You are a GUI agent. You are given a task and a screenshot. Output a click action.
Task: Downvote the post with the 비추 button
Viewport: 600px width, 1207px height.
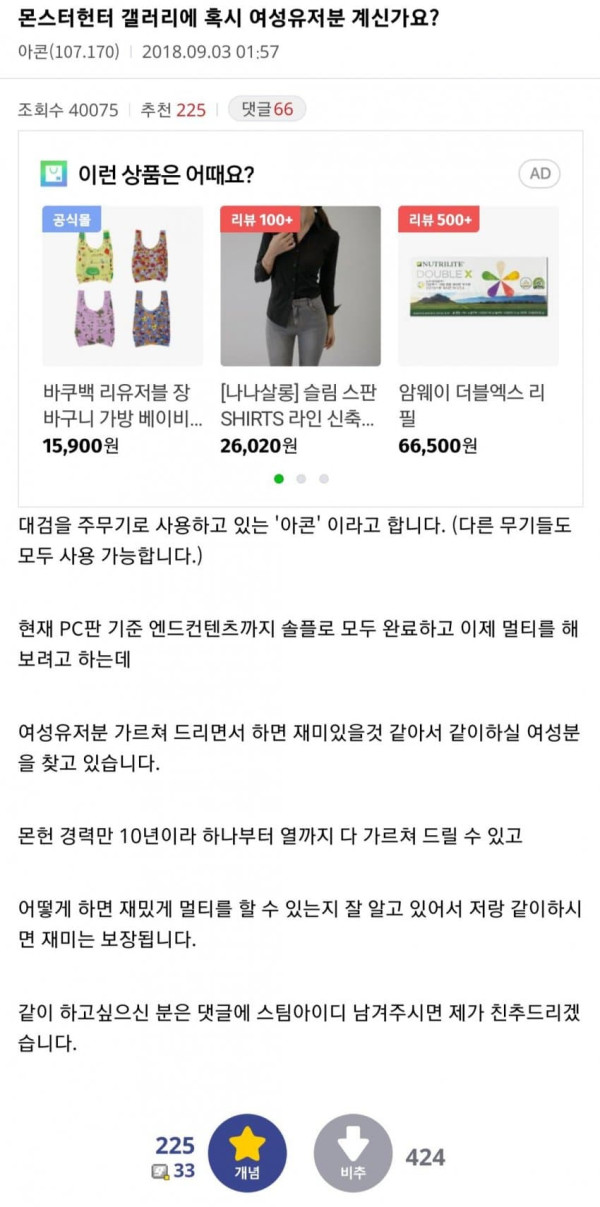(353, 1153)
